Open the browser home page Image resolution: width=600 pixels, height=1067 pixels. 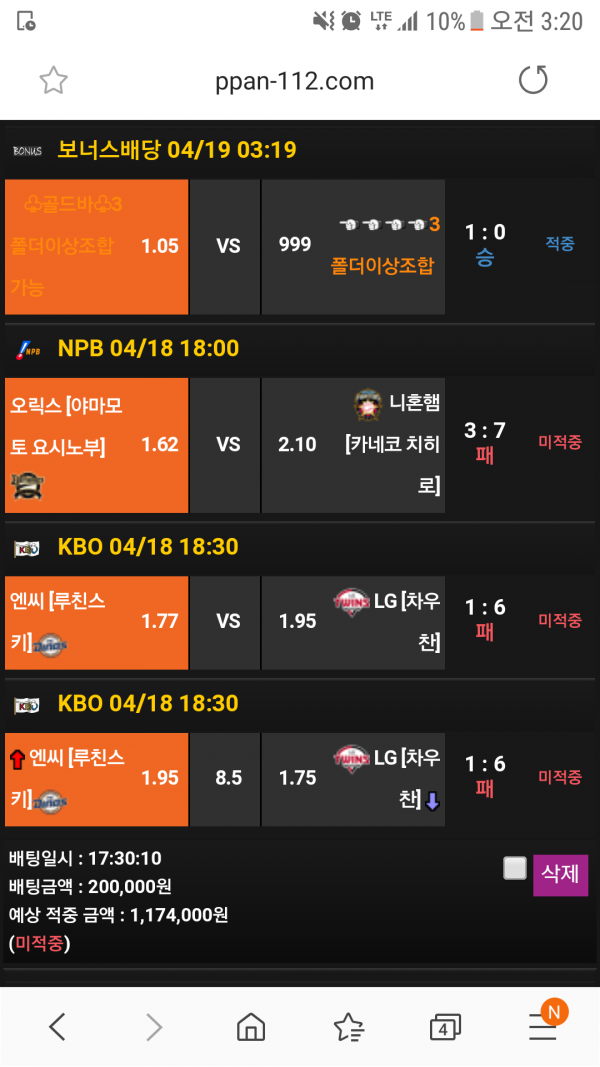[251, 1026]
